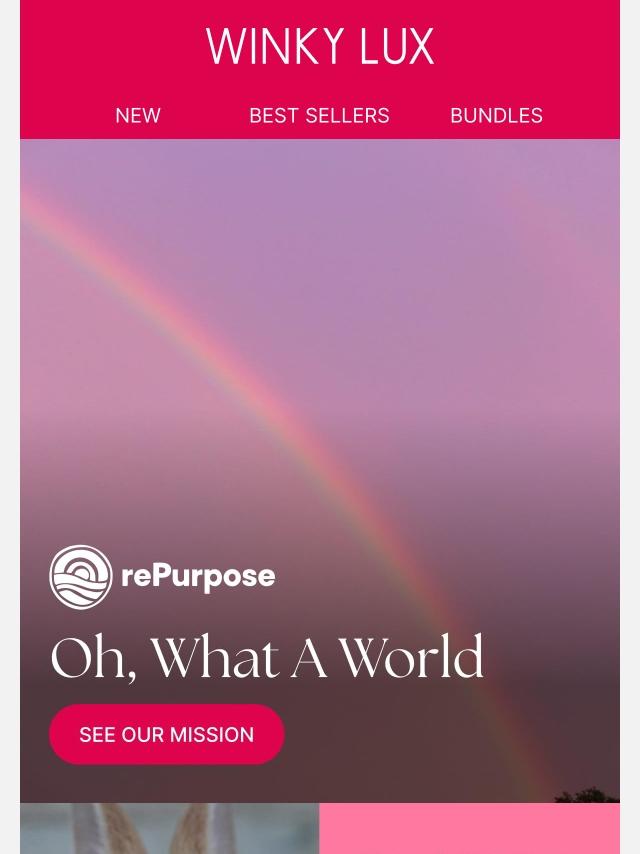Screen dimensions: 640x854
Task: Browse BEST SELLERS
Action: click(x=319, y=115)
